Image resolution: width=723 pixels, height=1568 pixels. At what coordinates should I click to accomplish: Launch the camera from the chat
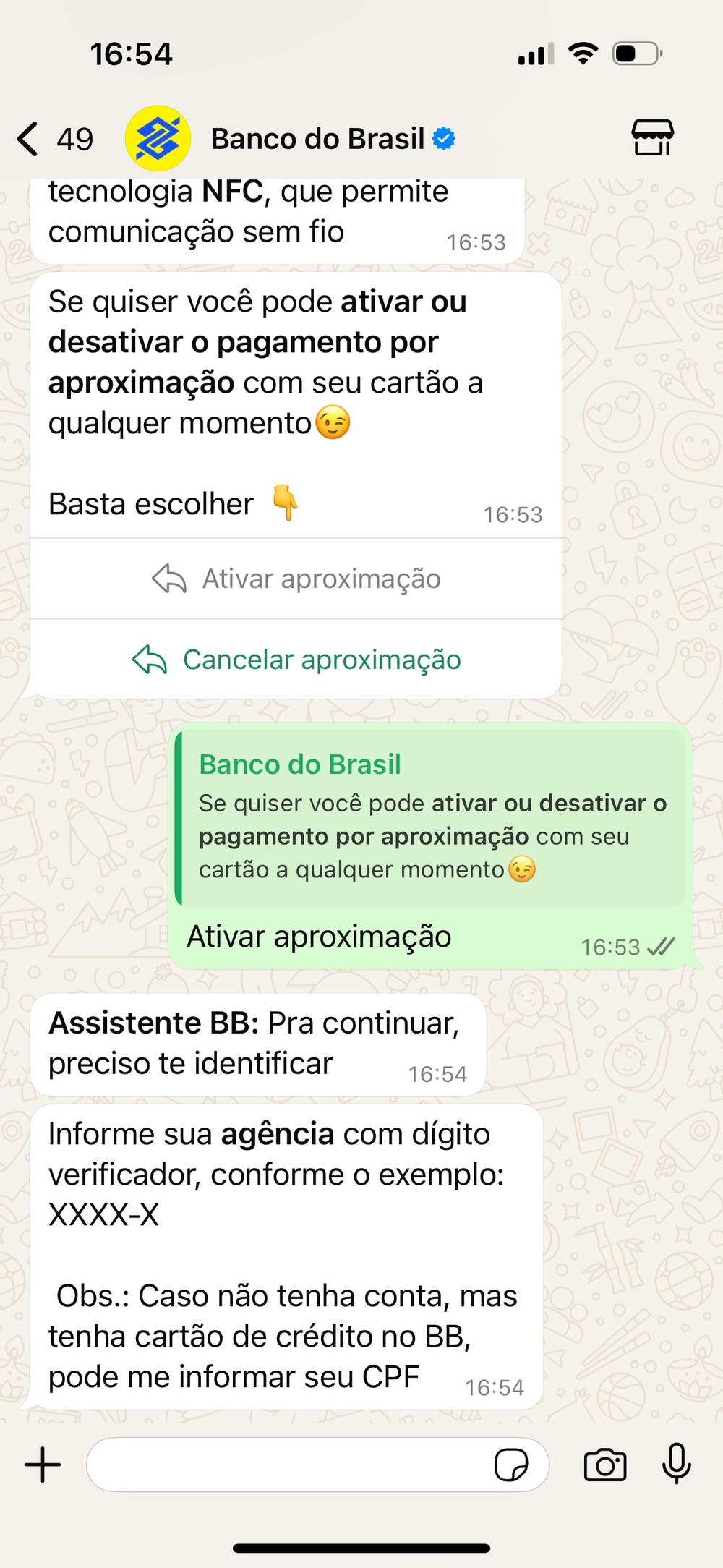pos(604,1465)
